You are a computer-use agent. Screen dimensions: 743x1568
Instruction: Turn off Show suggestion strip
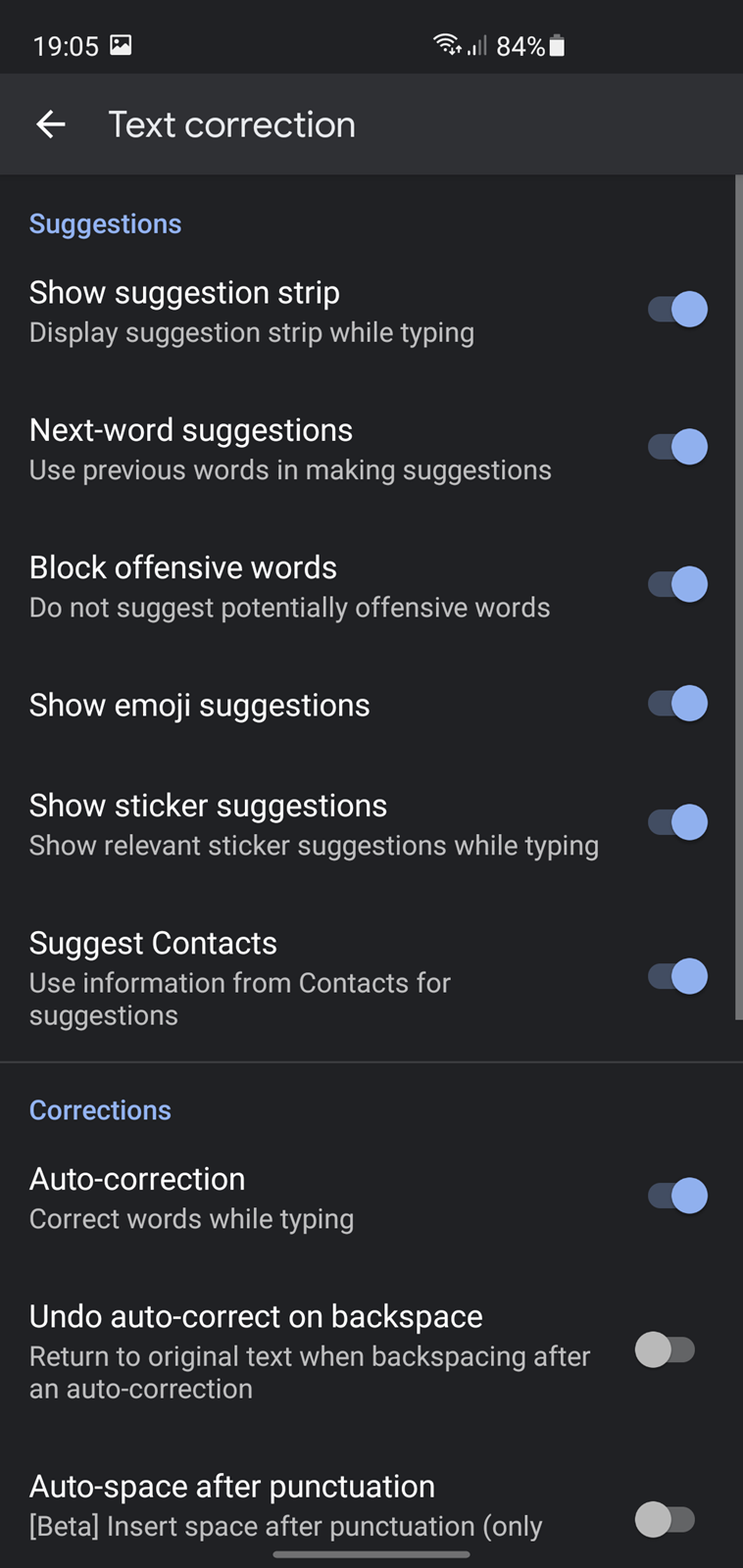pyautogui.click(x=677, y=310)
